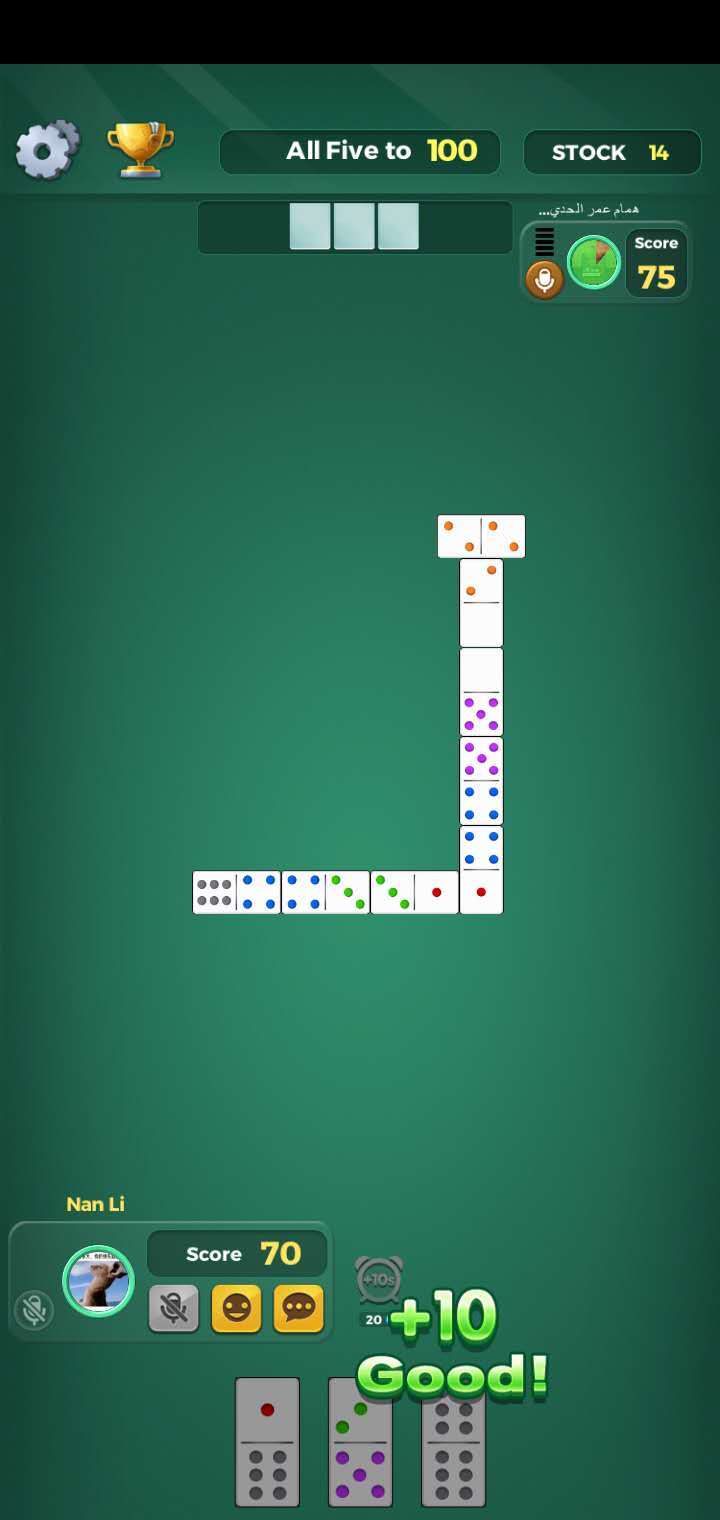720x1520 pixels.
Task: Open the chat messages button
Action: tap(299, 1308)
